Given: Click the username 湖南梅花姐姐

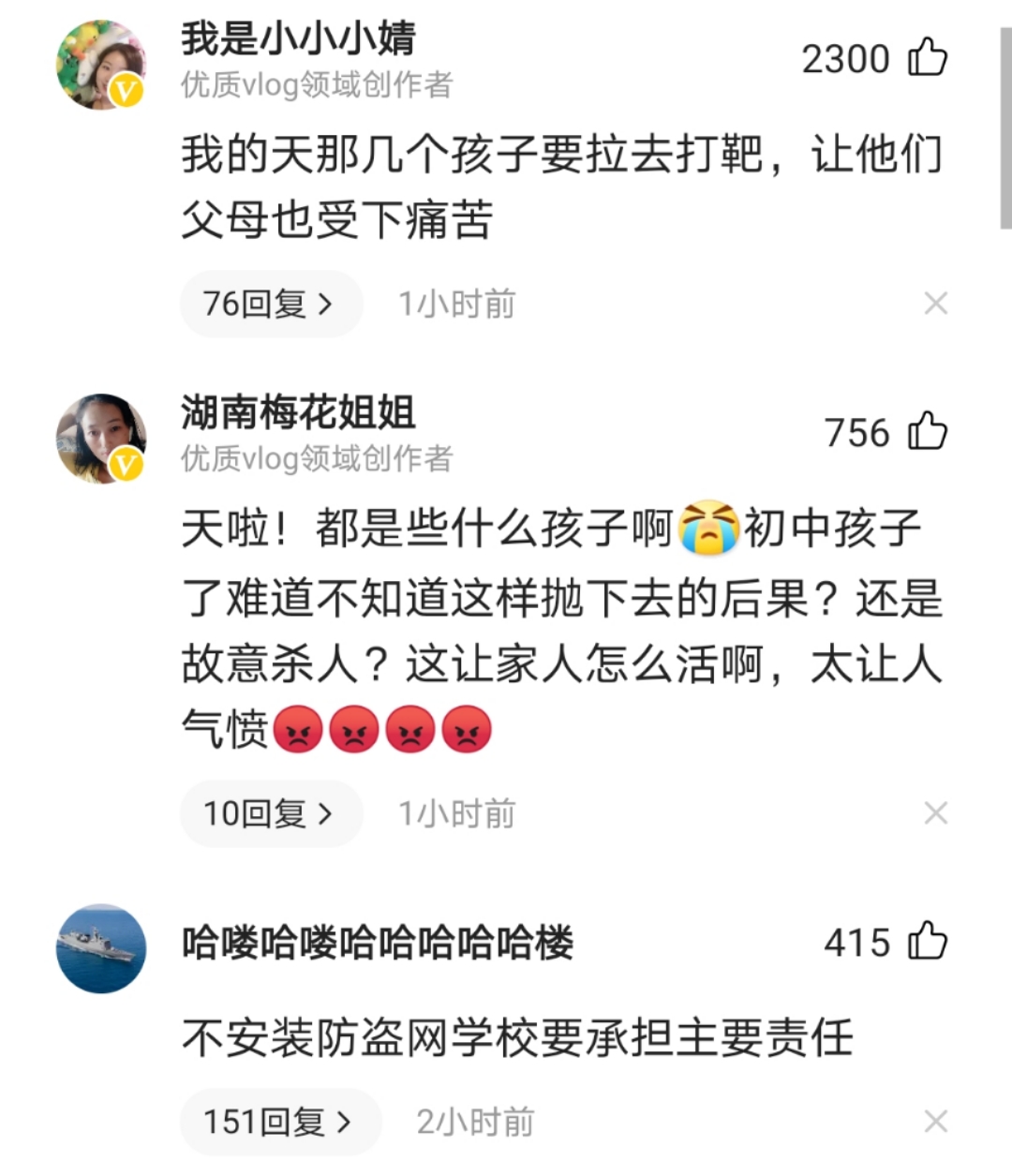Looking at the screenshot, I should [296, 412].
